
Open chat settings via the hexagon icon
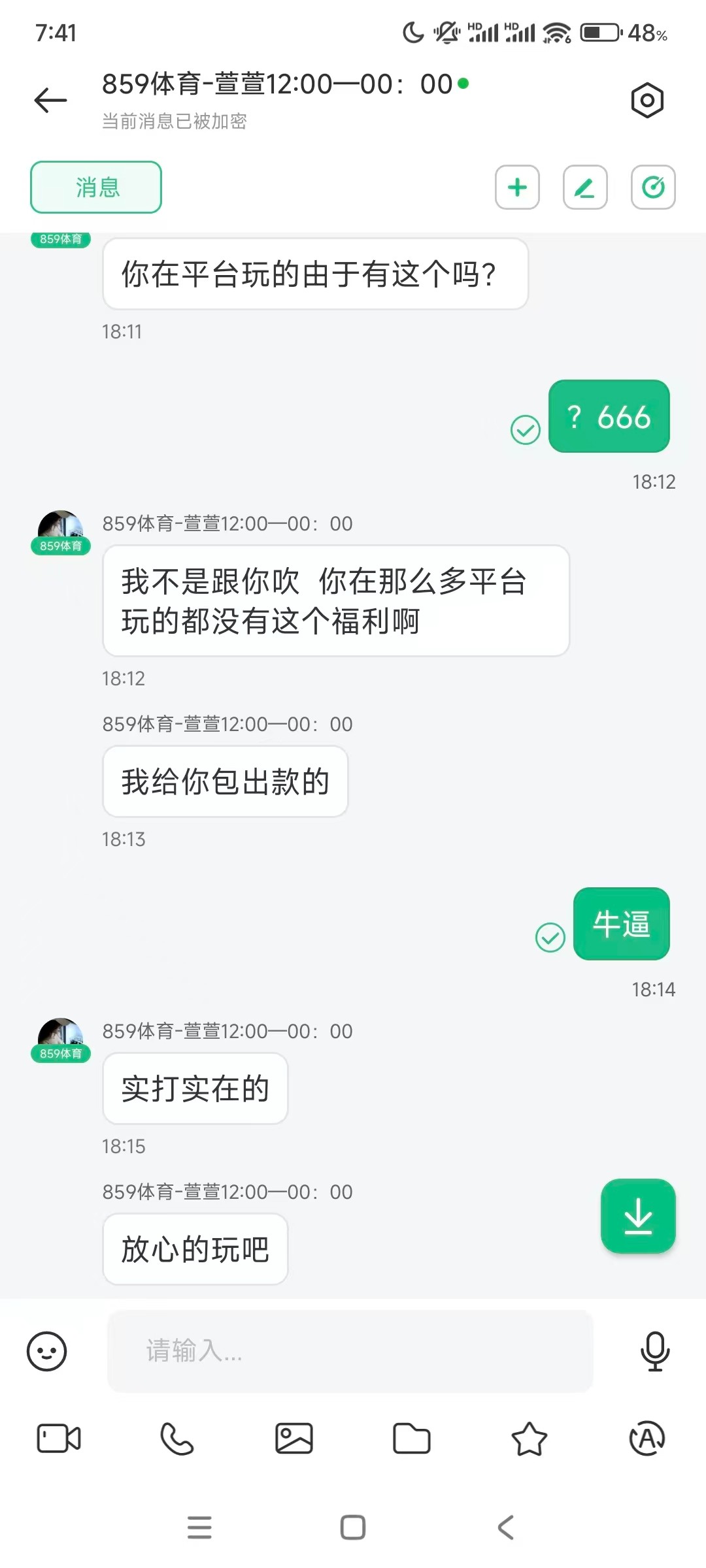(x=647, y=100)
